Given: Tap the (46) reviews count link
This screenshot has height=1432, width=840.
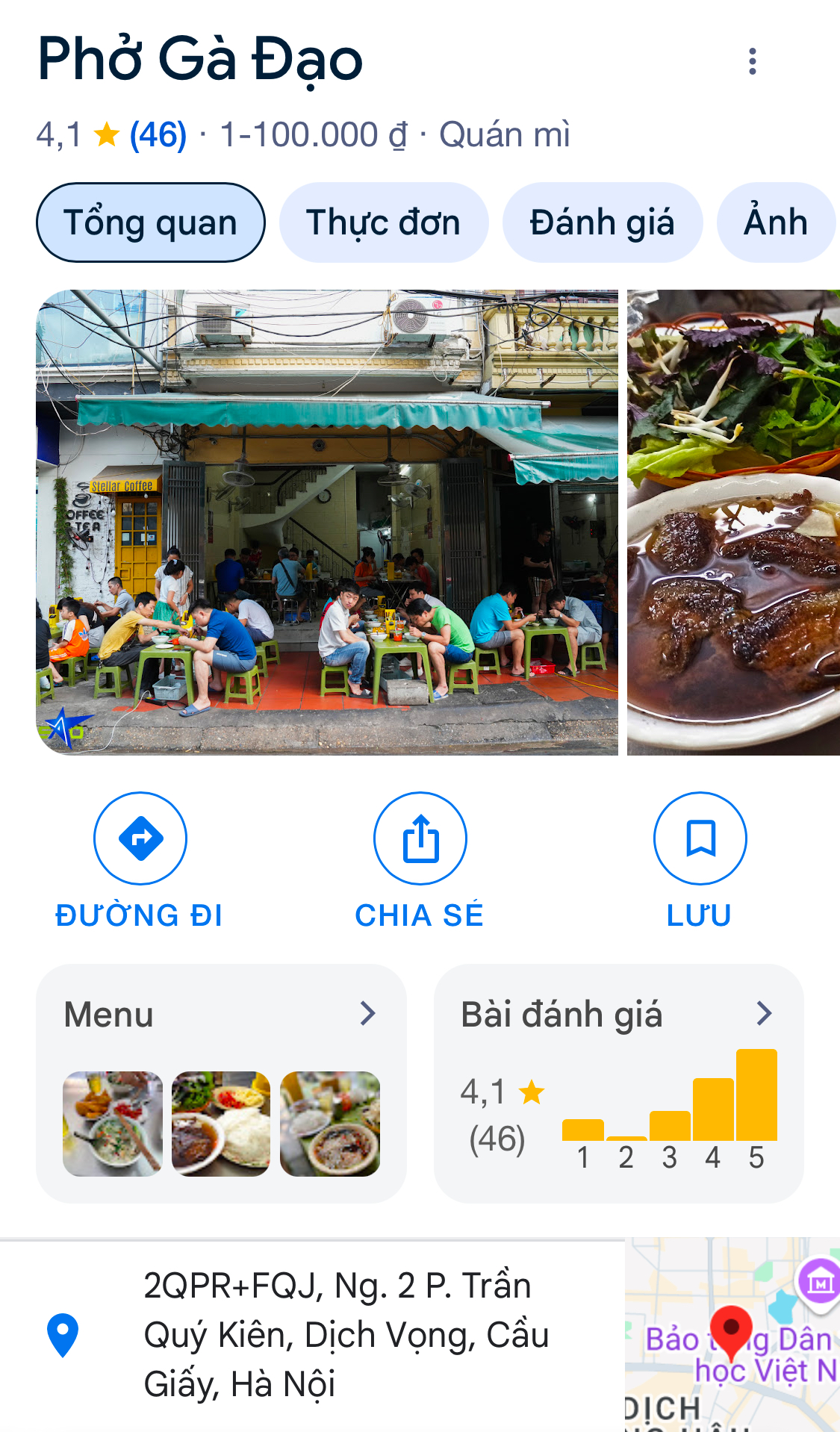Looking at the screenshot, I should (x=158, y=135).
